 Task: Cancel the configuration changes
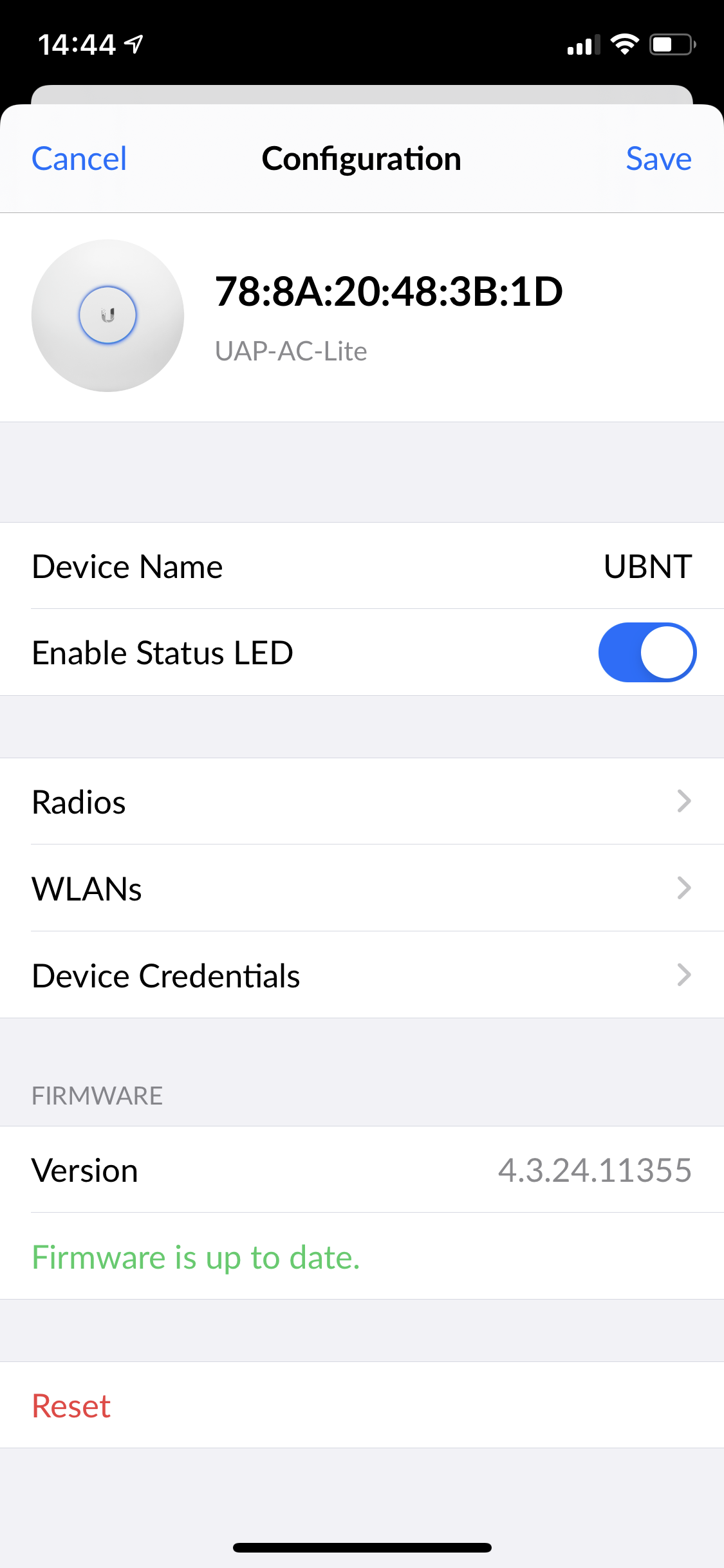(79, 159)
